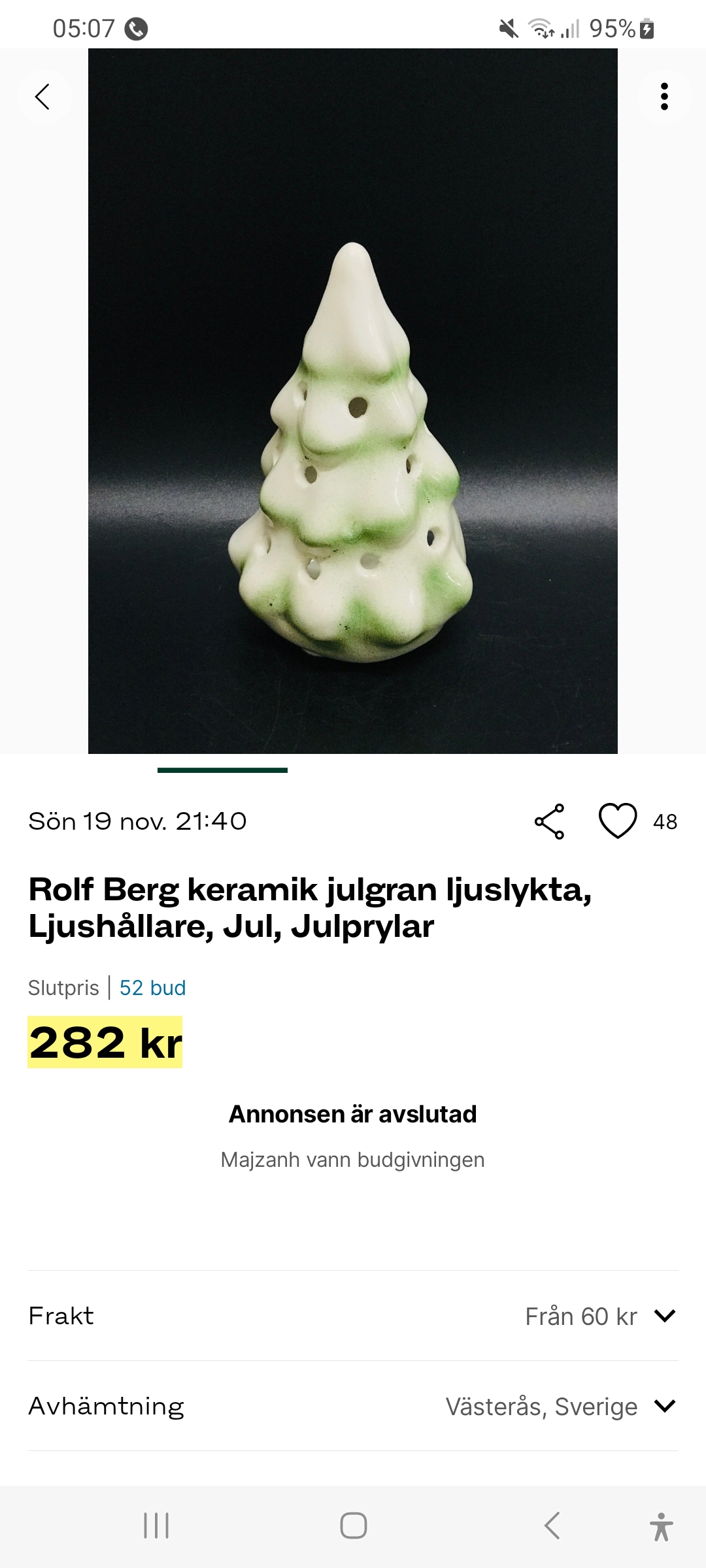The image size is (706, 1568).
Task: Open the three-dot overflow menu
Action: (x=664, y=97)
